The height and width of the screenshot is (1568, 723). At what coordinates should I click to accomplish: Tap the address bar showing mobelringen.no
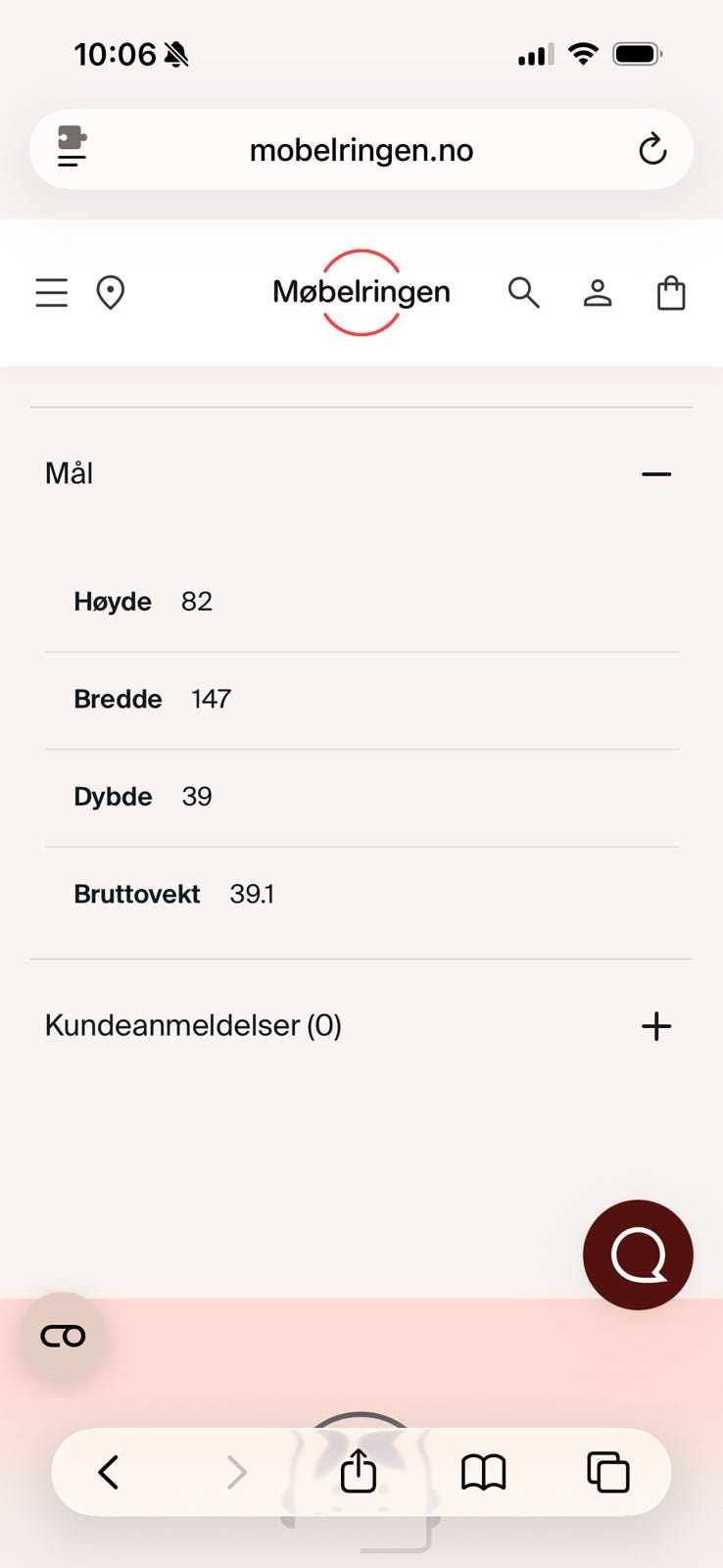[361, 149]
